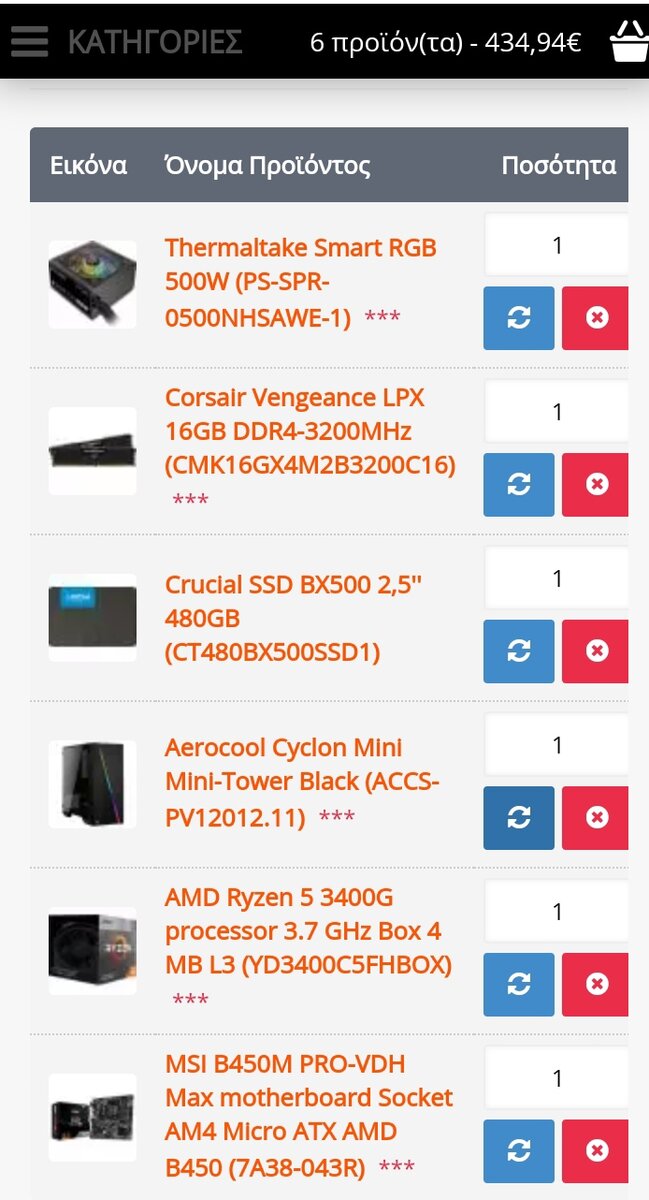View the Thermaltake power supply product image
Viewport: 649px width, 1200px height.
[92, 284]
